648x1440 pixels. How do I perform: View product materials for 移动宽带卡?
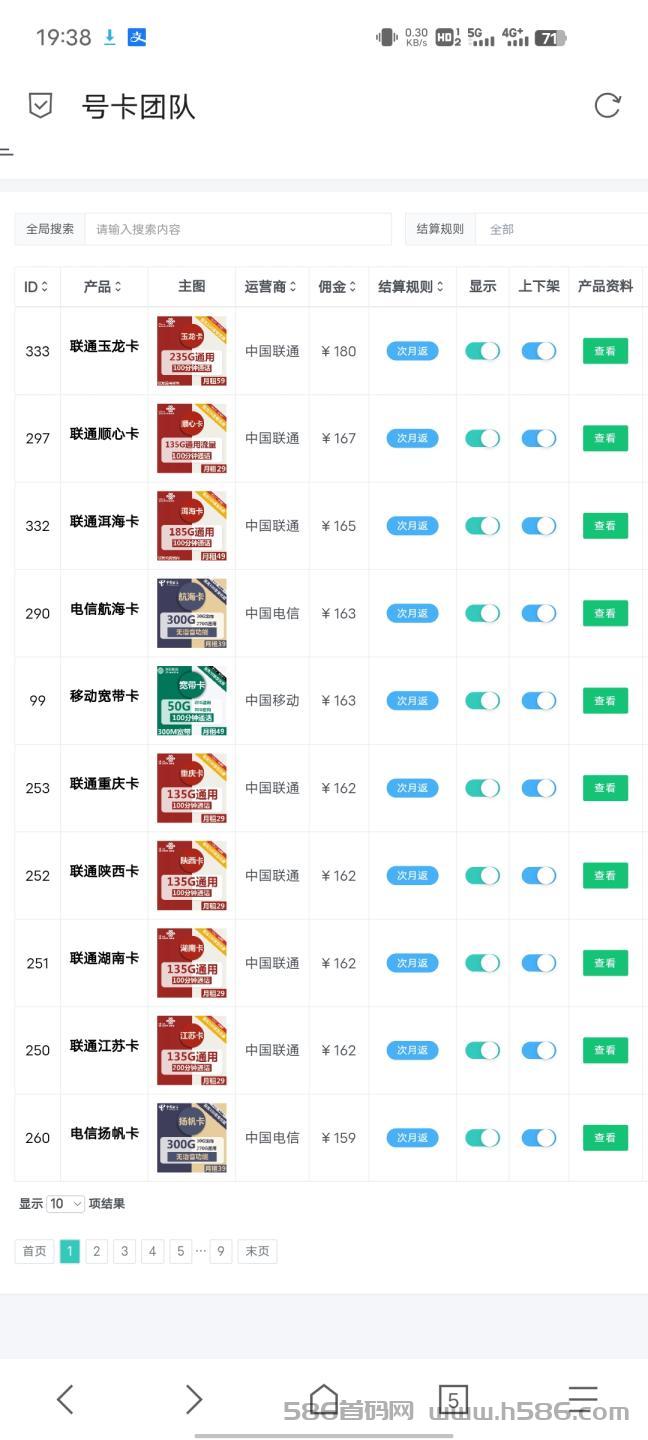click(x=605, y=701)
